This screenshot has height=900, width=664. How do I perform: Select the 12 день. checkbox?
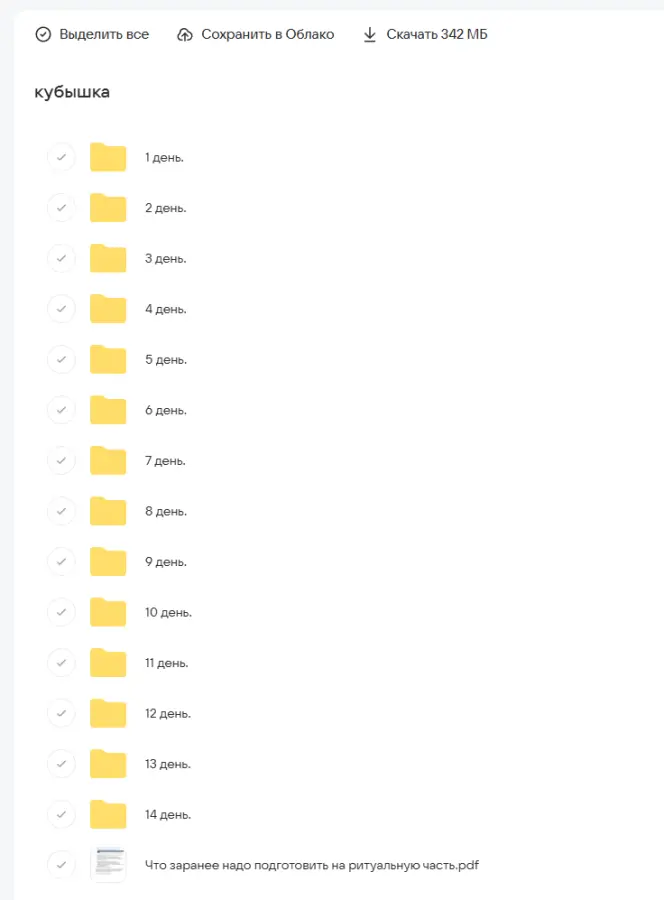pyautogui.click(x=62, y=714)
